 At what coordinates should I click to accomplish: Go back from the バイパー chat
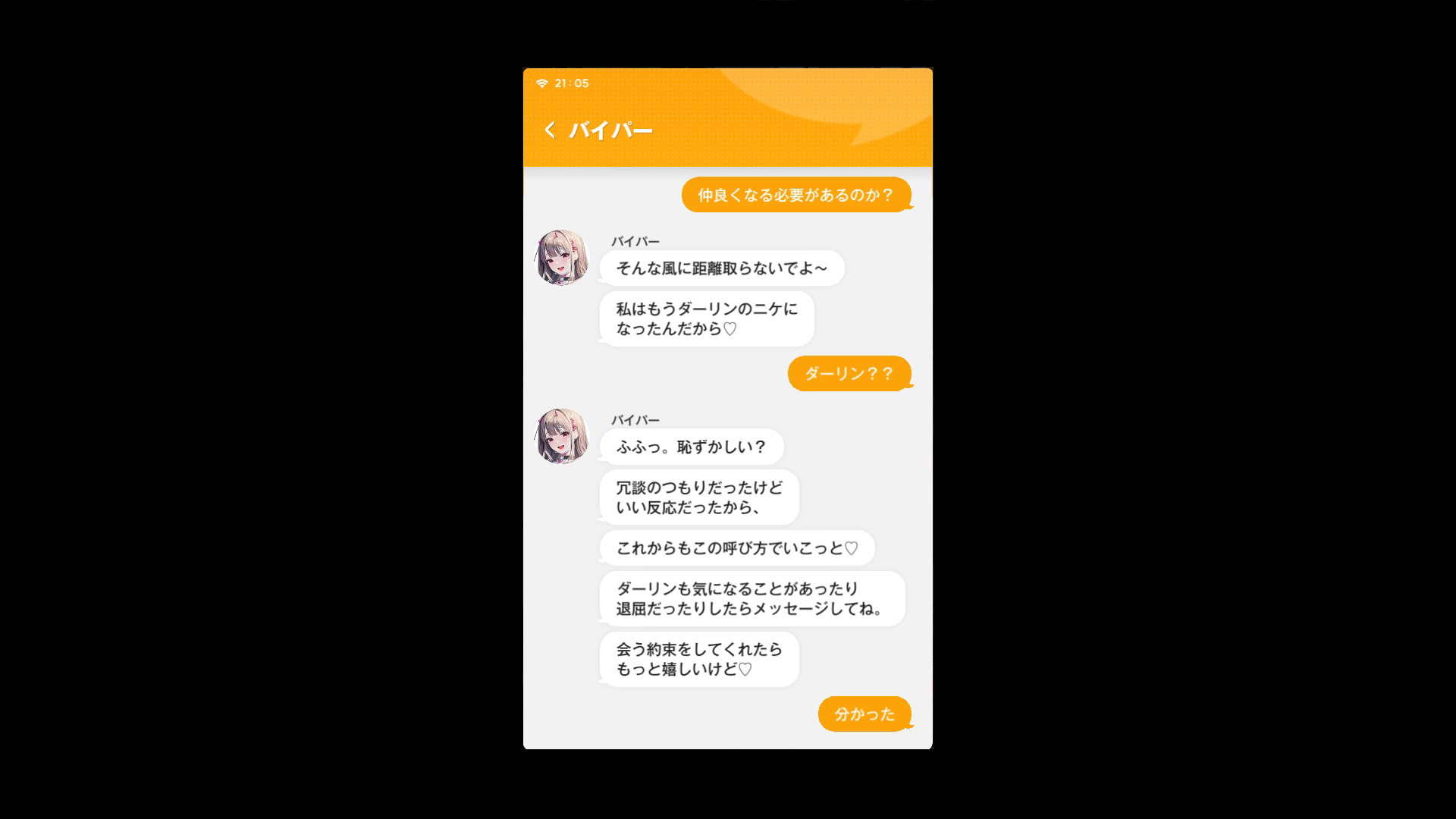coord(550,130)
